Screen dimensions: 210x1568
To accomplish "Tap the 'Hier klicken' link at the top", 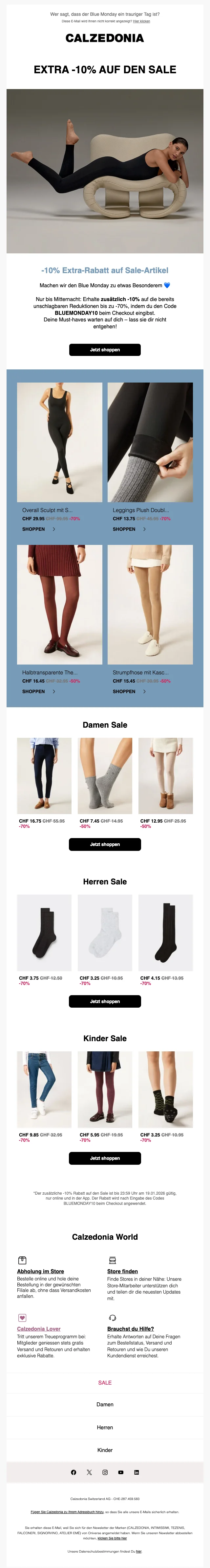I will [141, 21].
